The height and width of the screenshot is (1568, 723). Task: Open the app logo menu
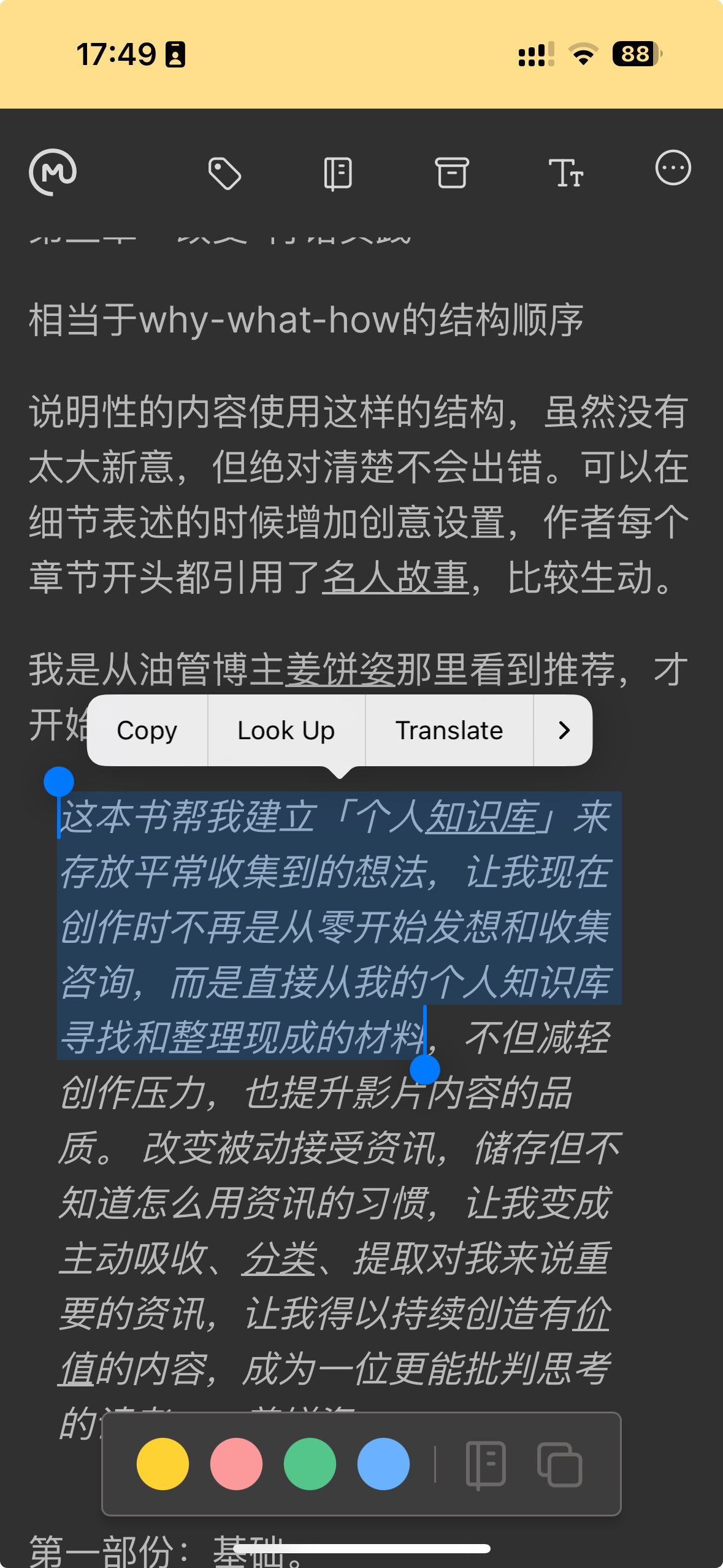[53, 172]
